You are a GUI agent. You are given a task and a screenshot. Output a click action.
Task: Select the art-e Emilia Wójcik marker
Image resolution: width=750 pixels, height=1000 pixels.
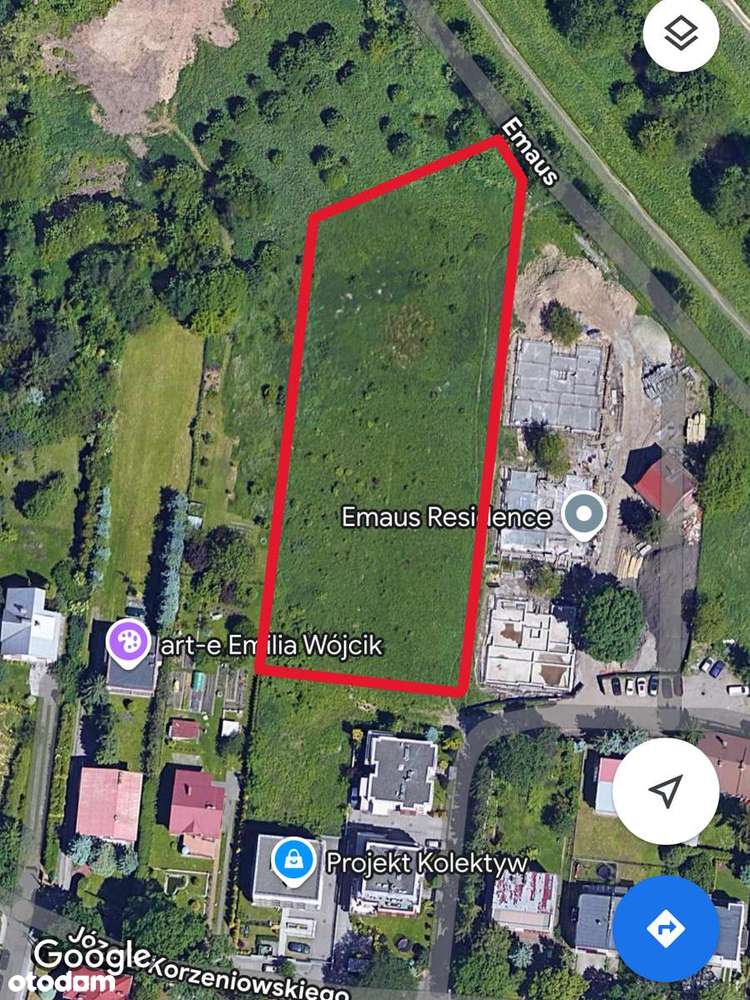click(x=128, y=641)
